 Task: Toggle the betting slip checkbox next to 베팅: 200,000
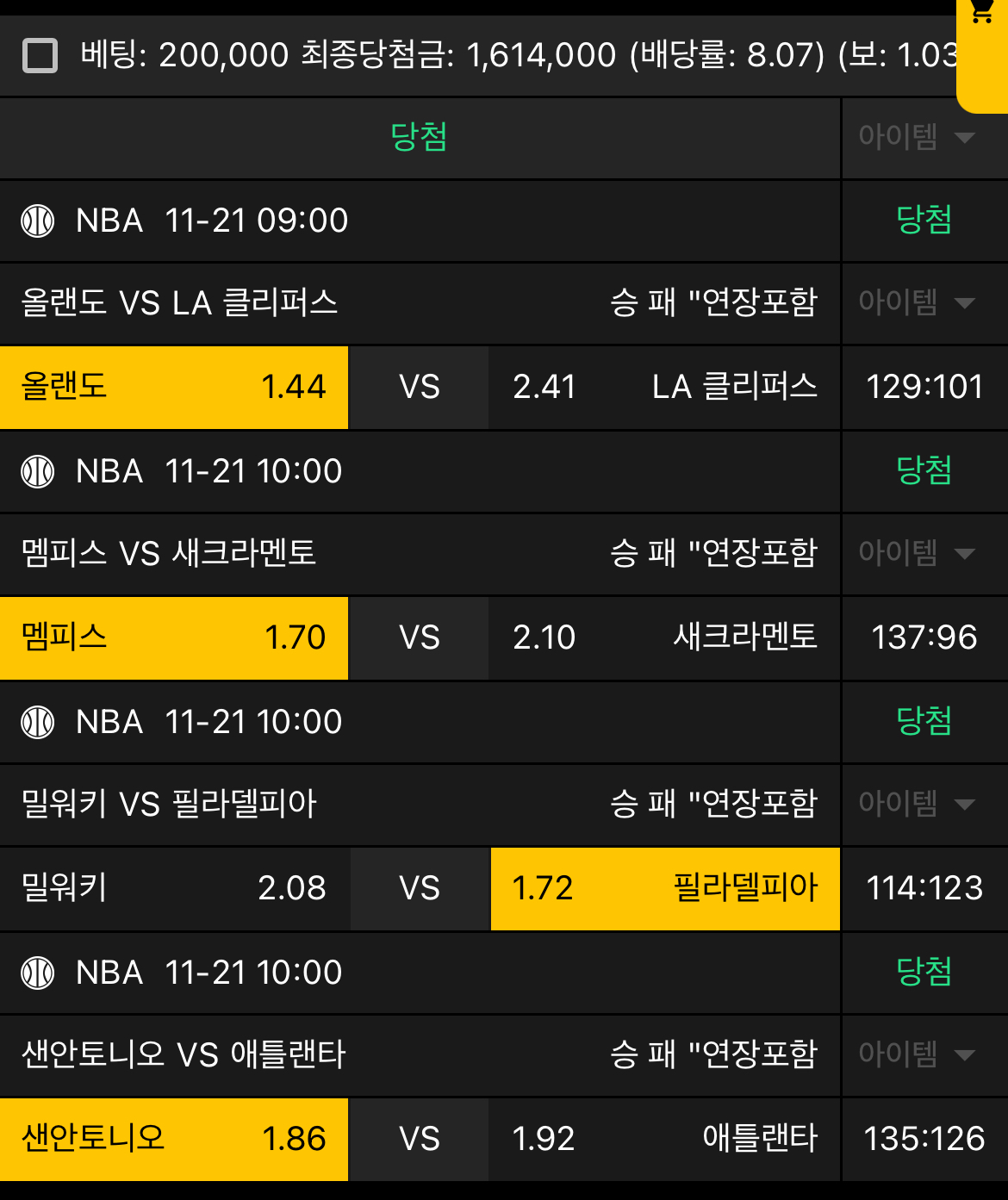[40, 55]
